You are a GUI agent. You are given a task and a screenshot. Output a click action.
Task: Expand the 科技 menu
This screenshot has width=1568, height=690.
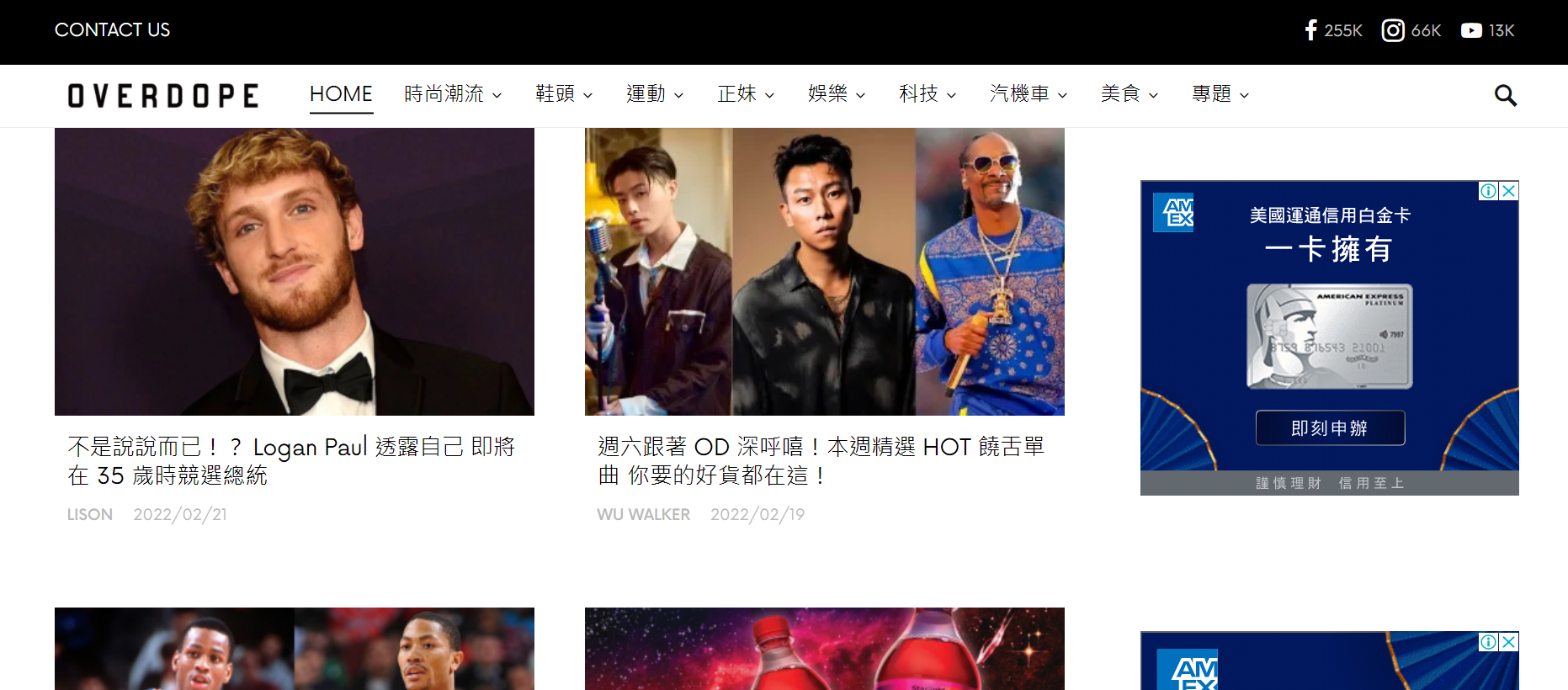(928, 94)
